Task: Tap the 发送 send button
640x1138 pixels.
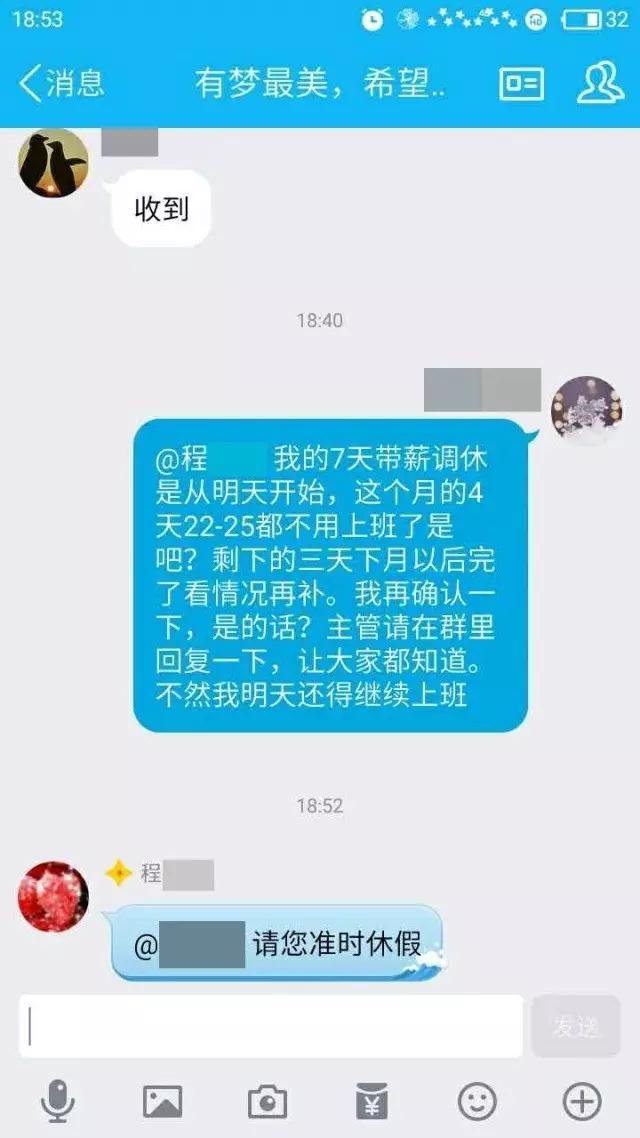Action: coord(576,1026)
